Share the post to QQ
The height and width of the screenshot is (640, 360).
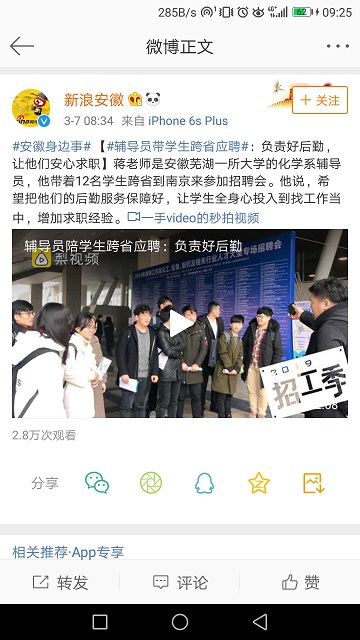click(x=204, y=483)
